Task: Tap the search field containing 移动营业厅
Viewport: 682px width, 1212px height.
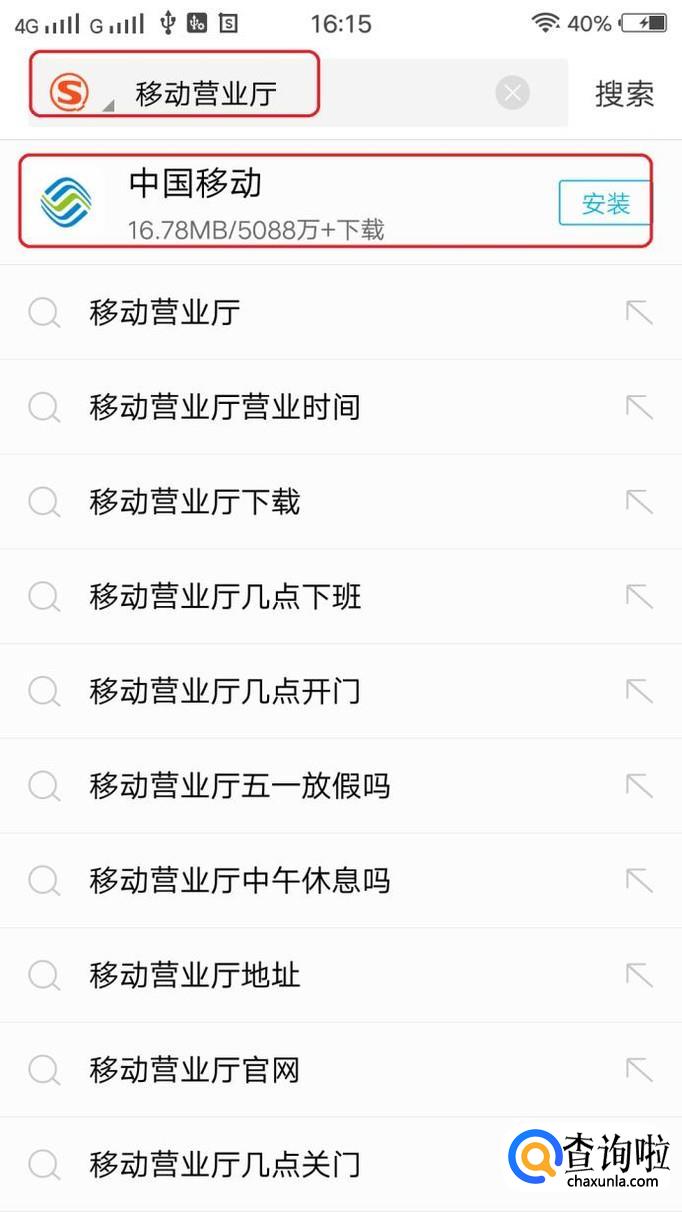Action: [x=300, y=94]
